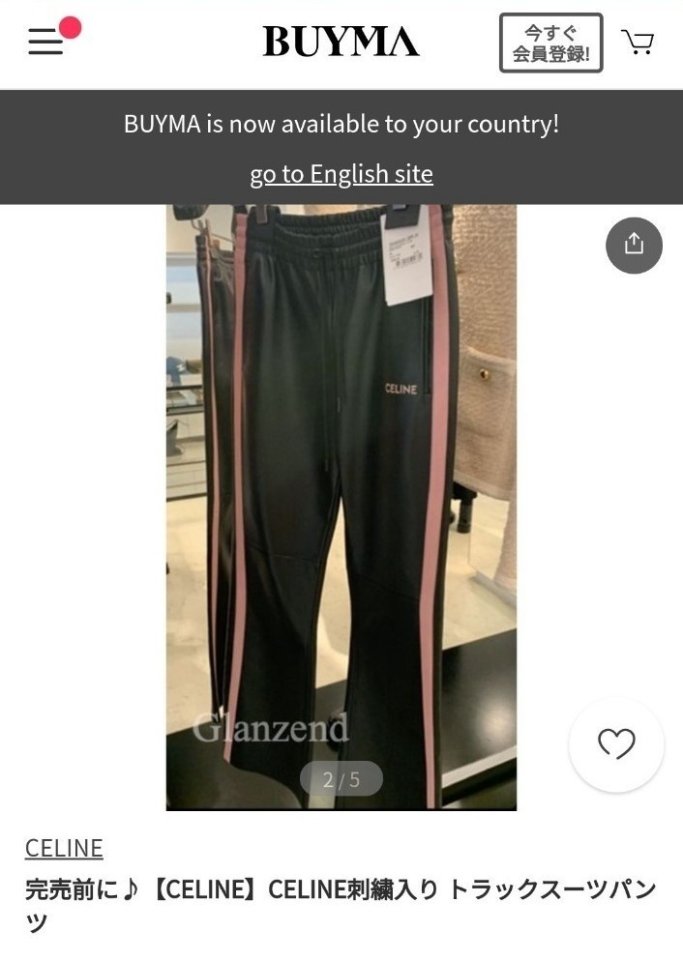This screenshot has width=683, height=960.
Task: Add this item to favorites
Action: point(616,744)
